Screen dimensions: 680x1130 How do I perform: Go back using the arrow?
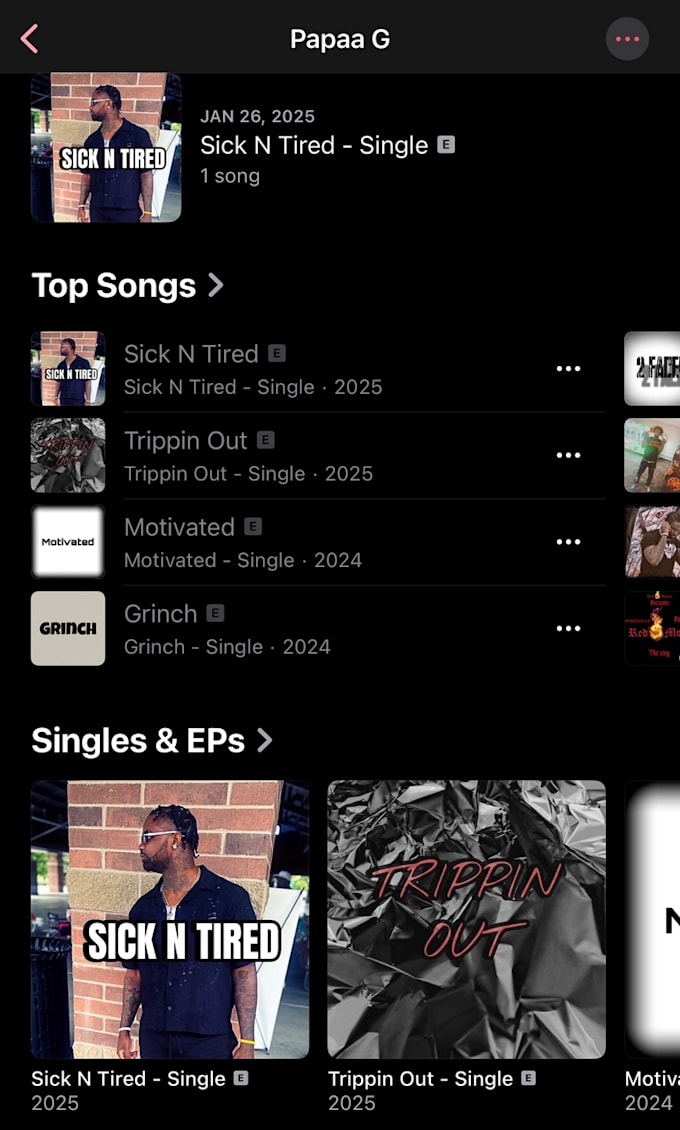(x=29, y=39)
